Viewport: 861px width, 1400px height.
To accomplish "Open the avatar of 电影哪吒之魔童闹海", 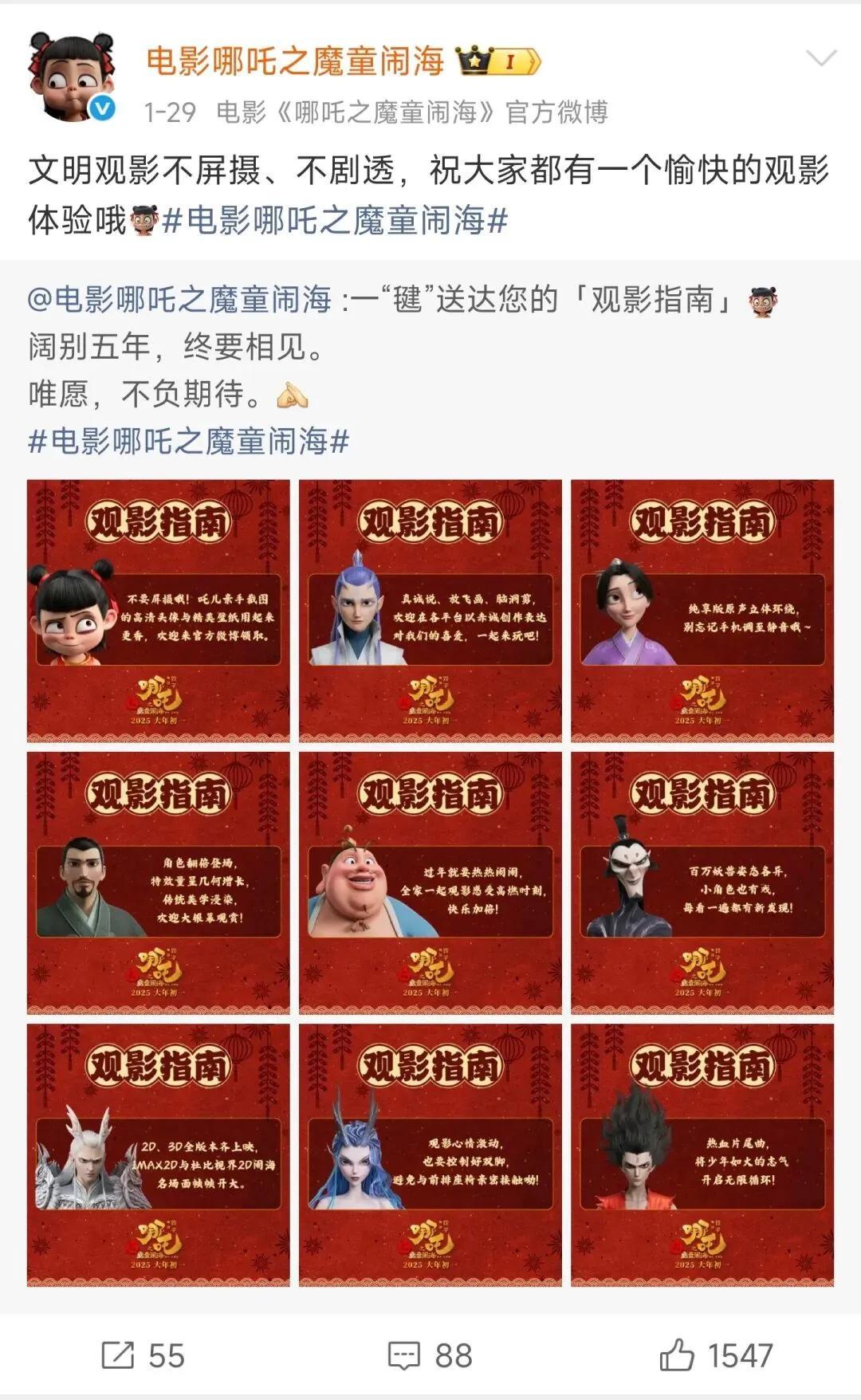I will (x=71, y=79).
